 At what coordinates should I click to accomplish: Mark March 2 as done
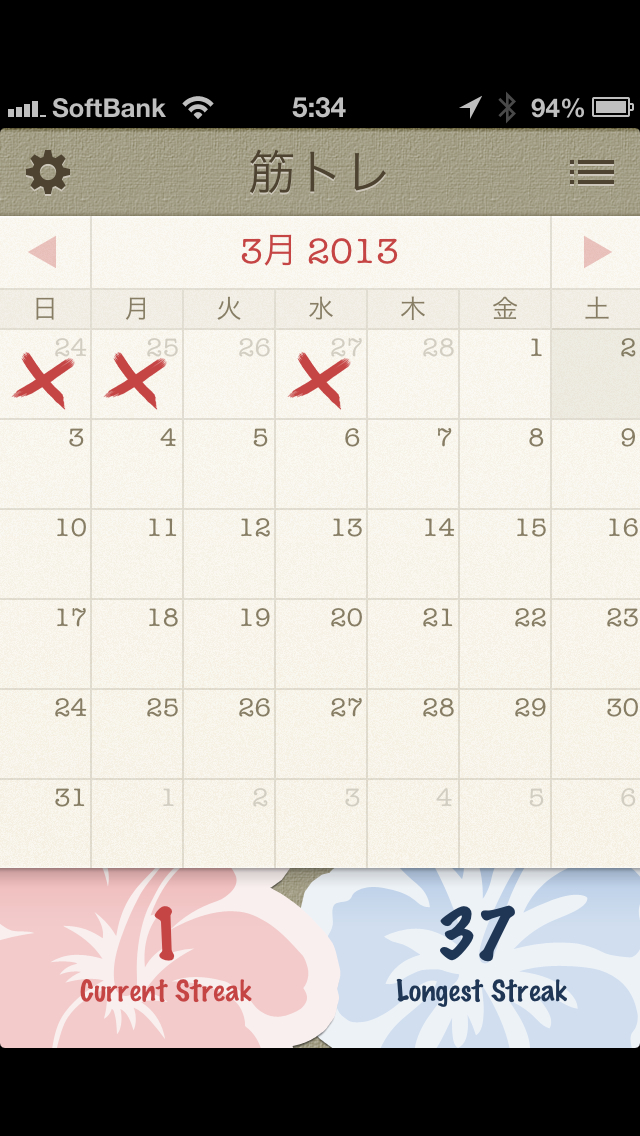click(596, 374)
